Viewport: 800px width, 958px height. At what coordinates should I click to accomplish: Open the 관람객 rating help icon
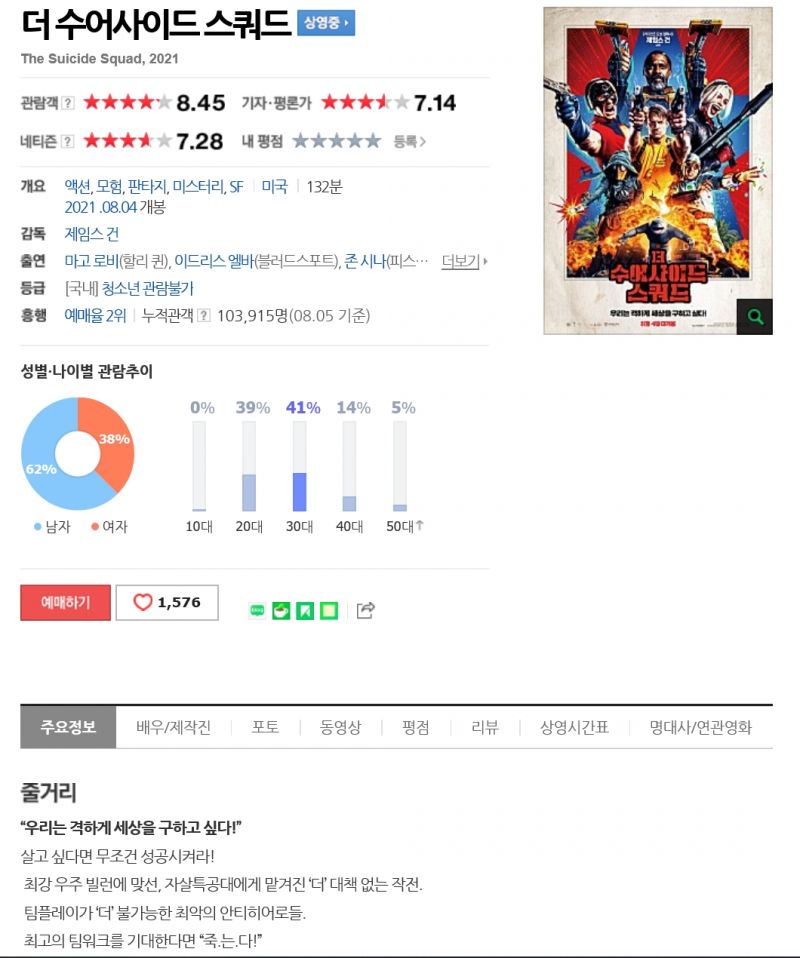coord(68,103)
